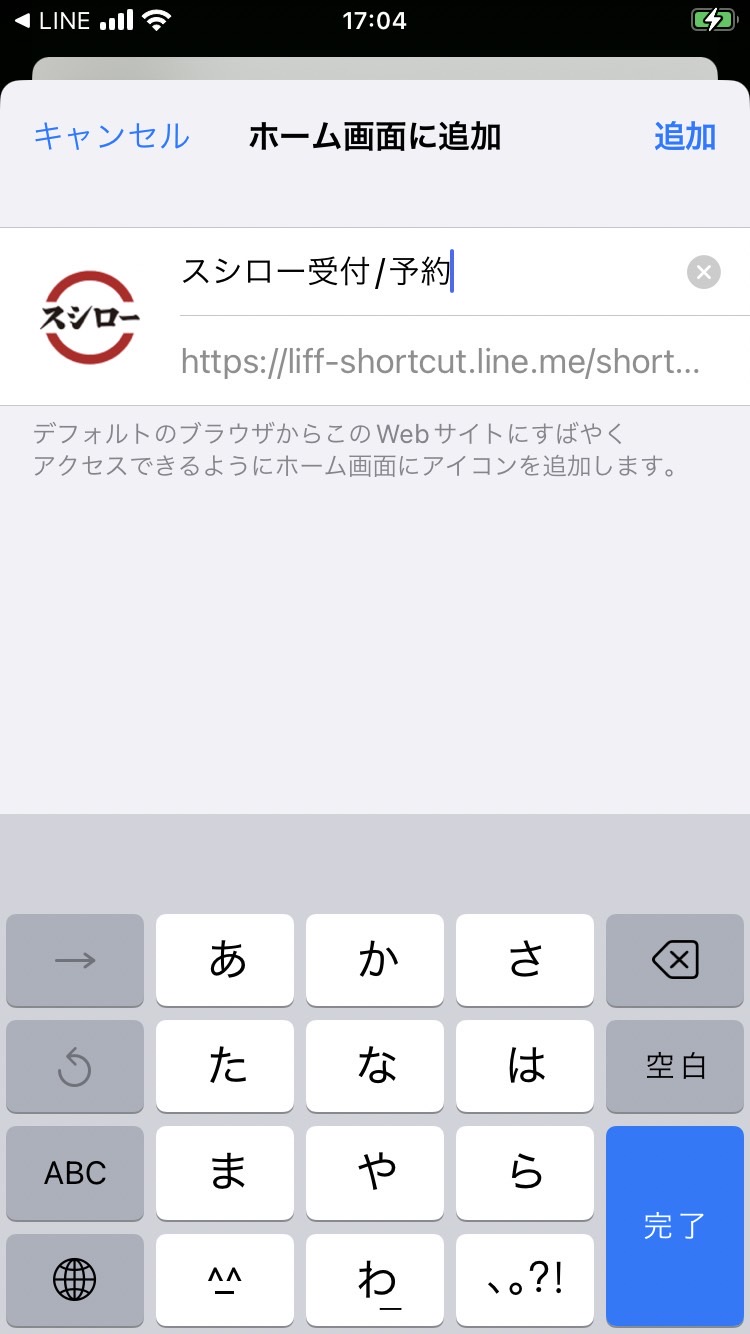The image size is (750, 1334).
Task: Switch to the ABC keyboard layout
Action: (x=74, y=1173)
